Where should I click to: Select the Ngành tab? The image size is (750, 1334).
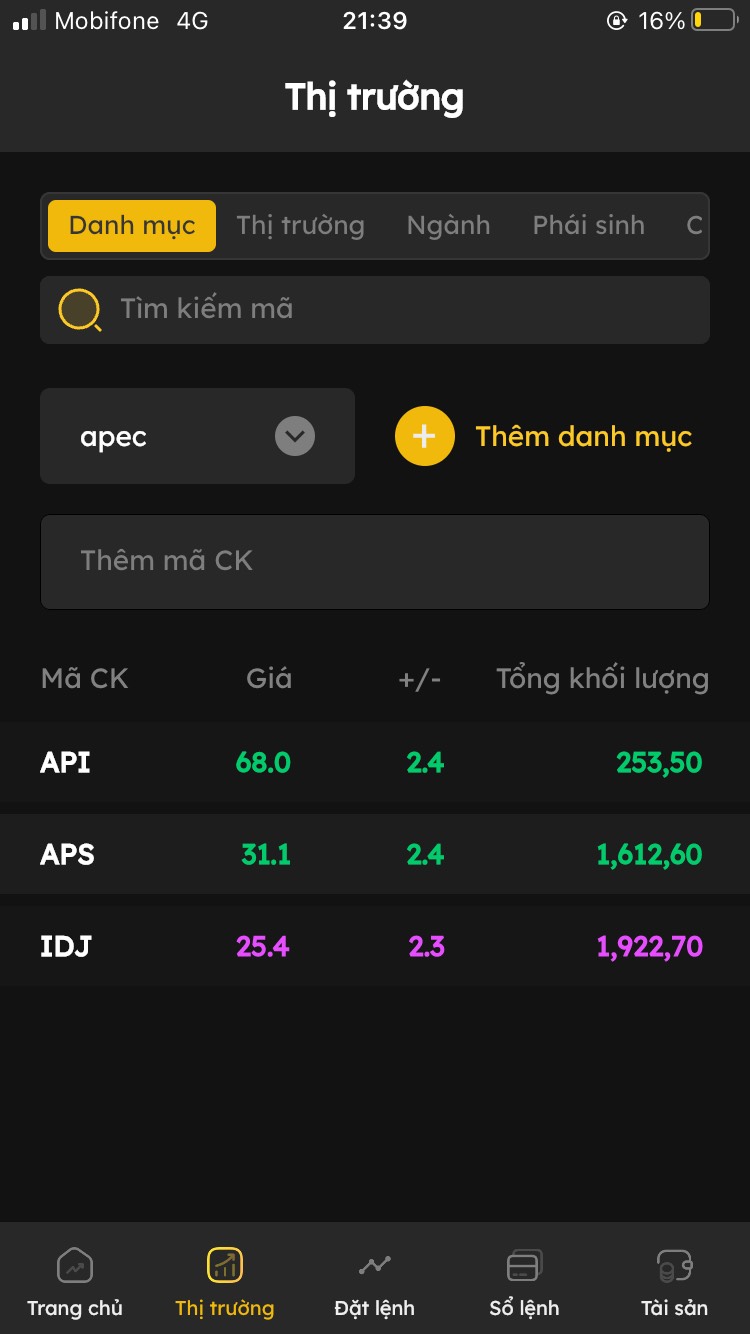pyautogui.click(x=448, y=225)
